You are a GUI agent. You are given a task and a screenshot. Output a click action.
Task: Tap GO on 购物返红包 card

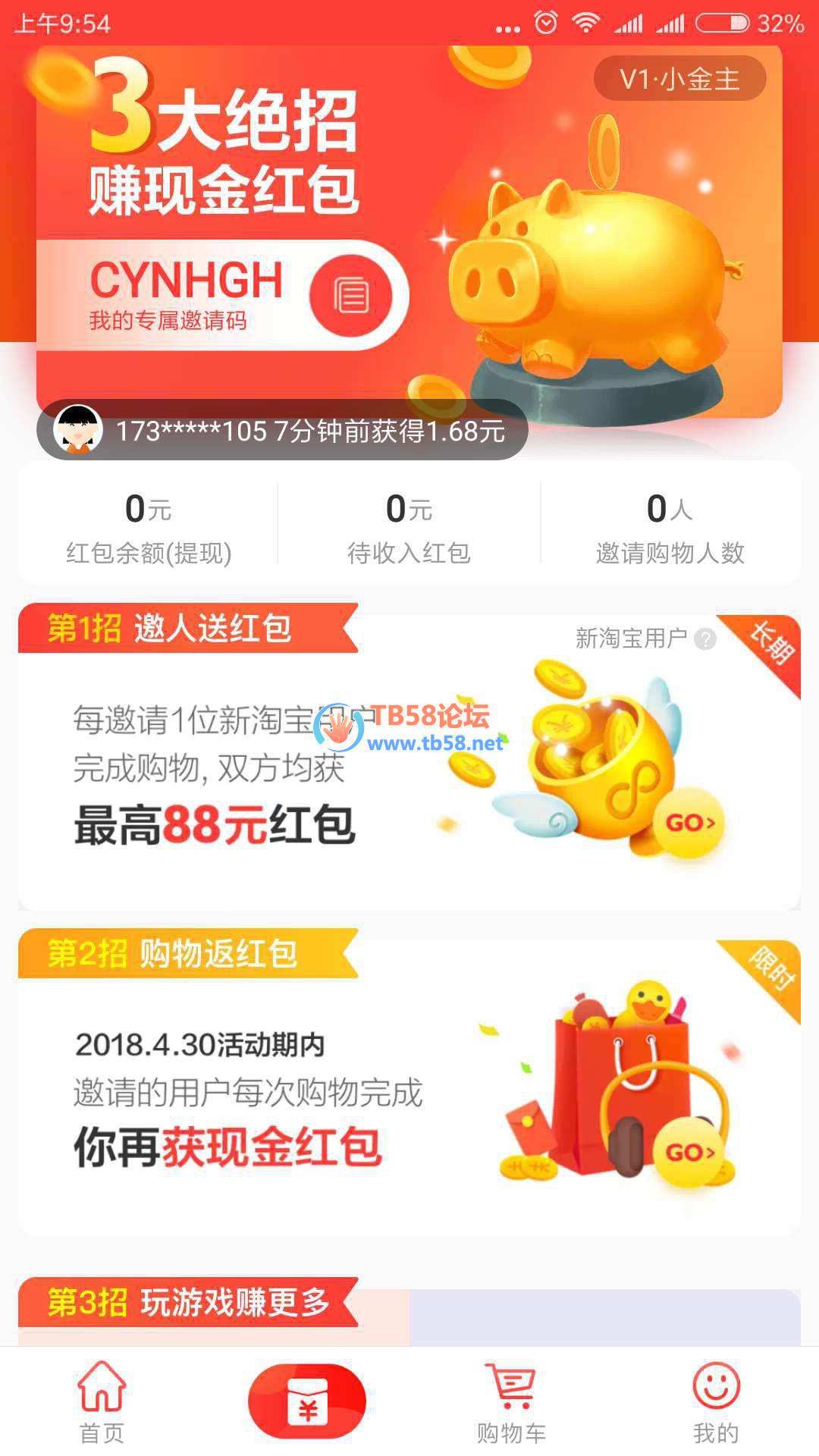(689, 1153)
